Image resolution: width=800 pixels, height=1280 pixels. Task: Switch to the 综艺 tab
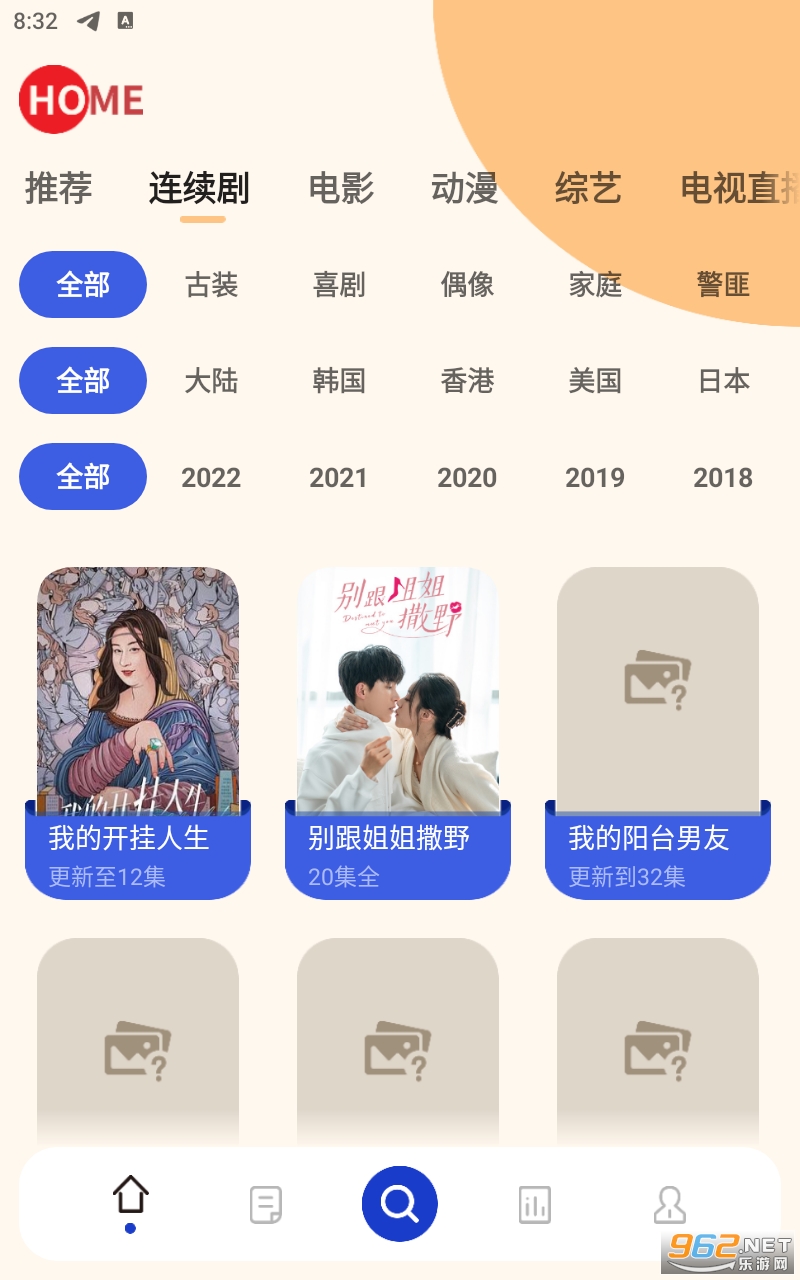click(588, 188)
